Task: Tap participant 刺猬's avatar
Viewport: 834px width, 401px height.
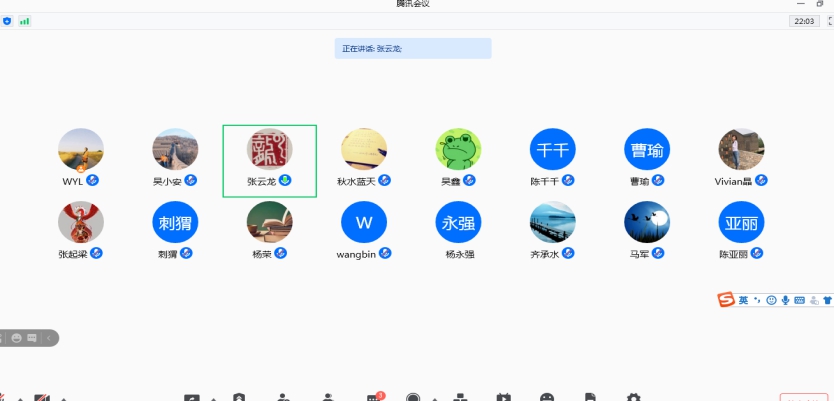Action: point(175,223)
